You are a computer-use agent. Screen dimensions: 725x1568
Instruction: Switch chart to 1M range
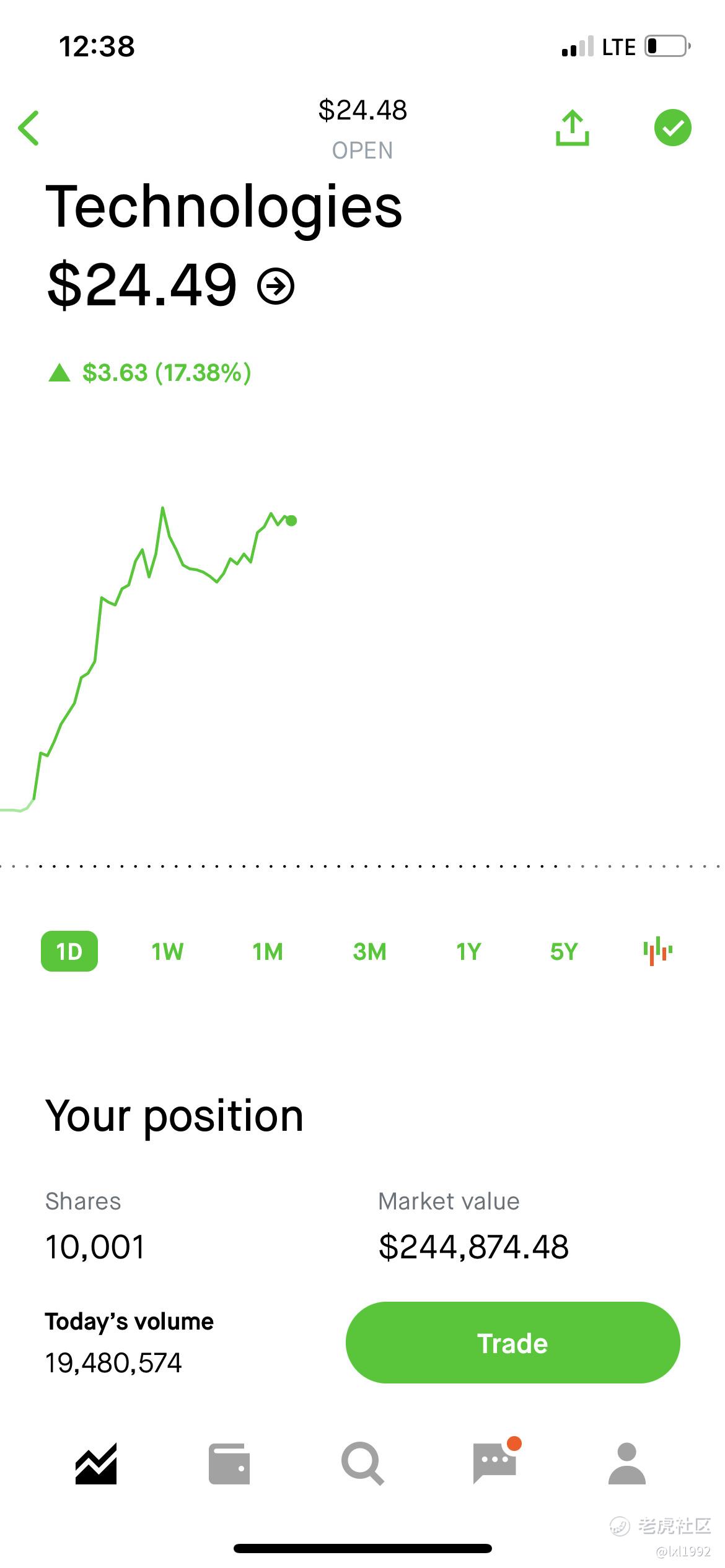pyautogui.click(x=268, y=951)
